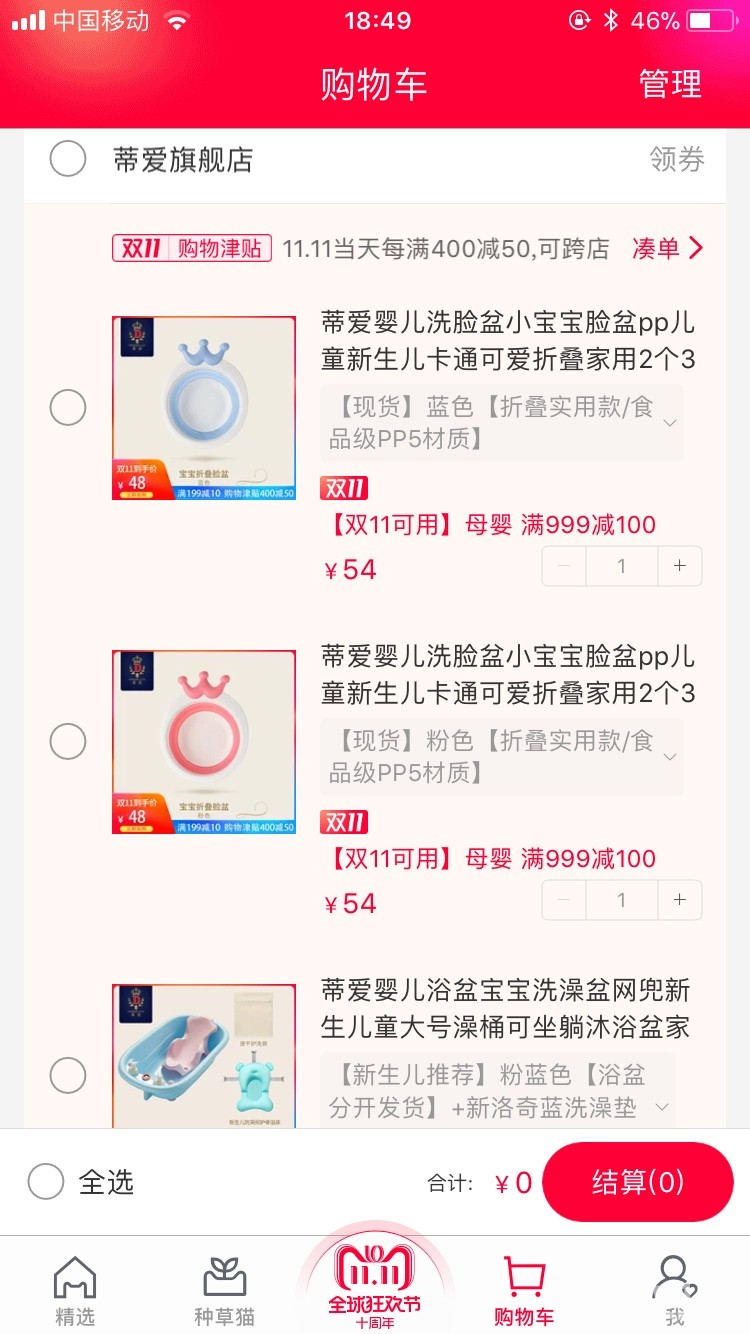Increase quantity of the blue 洗脸盆
The image size is (750, 1334).
680,566
